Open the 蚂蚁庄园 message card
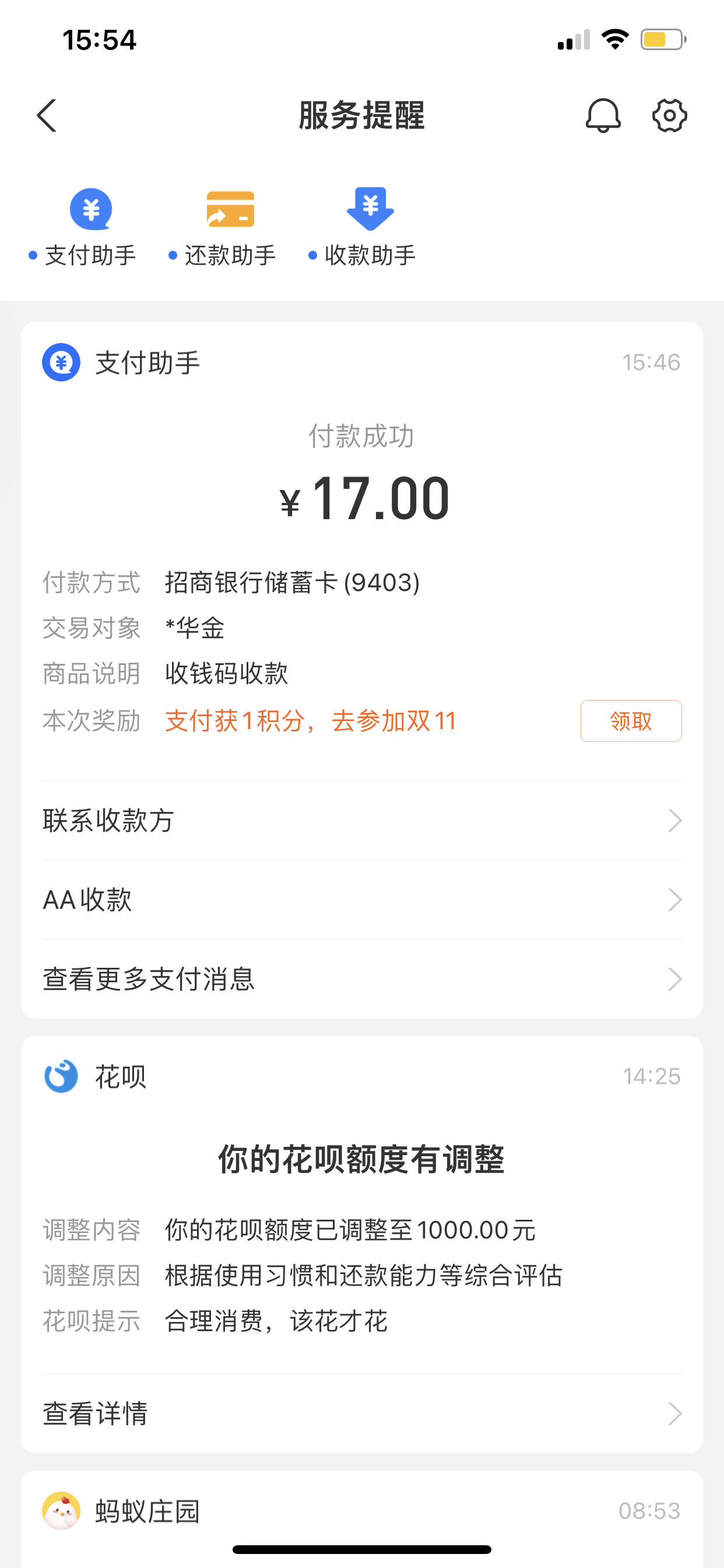The image size is (724, 1568). tap(362, 1518)
